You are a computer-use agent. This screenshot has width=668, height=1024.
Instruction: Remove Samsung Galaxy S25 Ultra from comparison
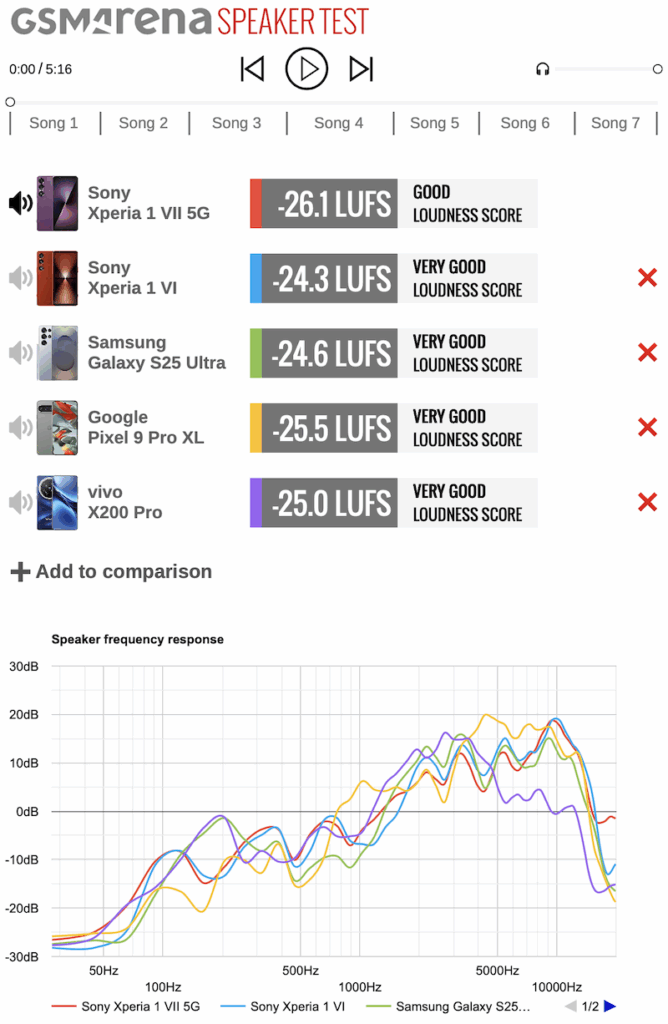[x=647, y=353]
